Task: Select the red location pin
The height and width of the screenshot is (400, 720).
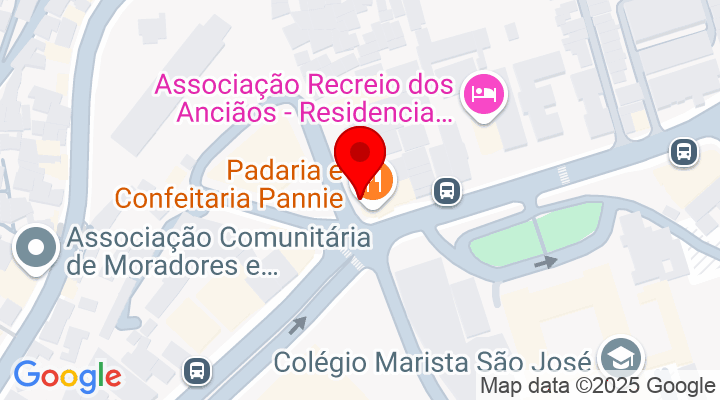Action: [x=360, y=156]
